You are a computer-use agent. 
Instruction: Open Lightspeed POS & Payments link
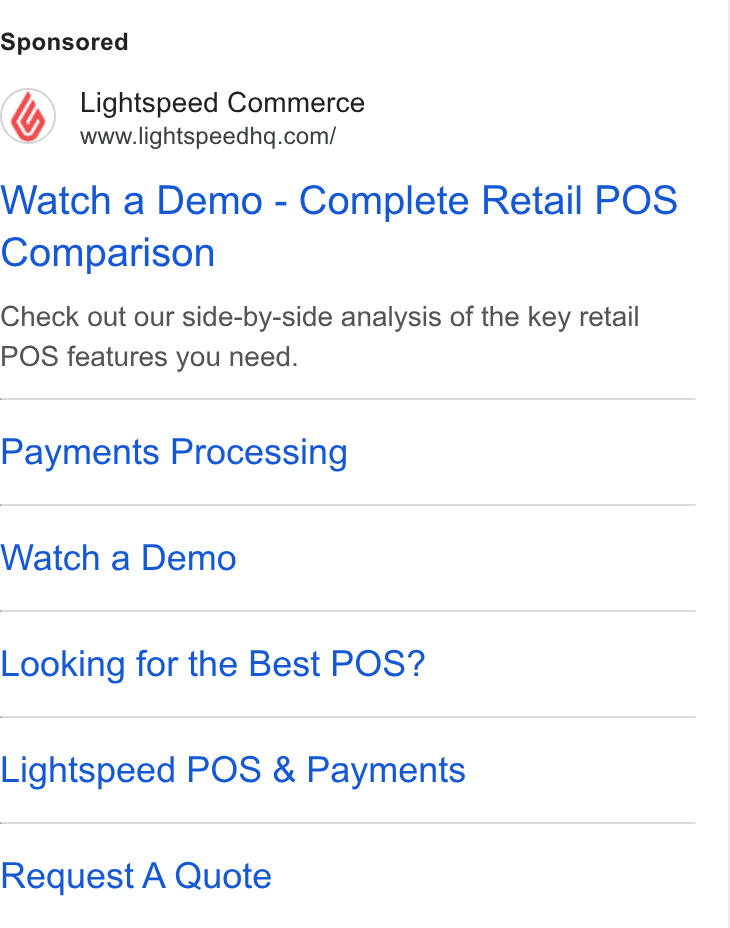(233, 770)
